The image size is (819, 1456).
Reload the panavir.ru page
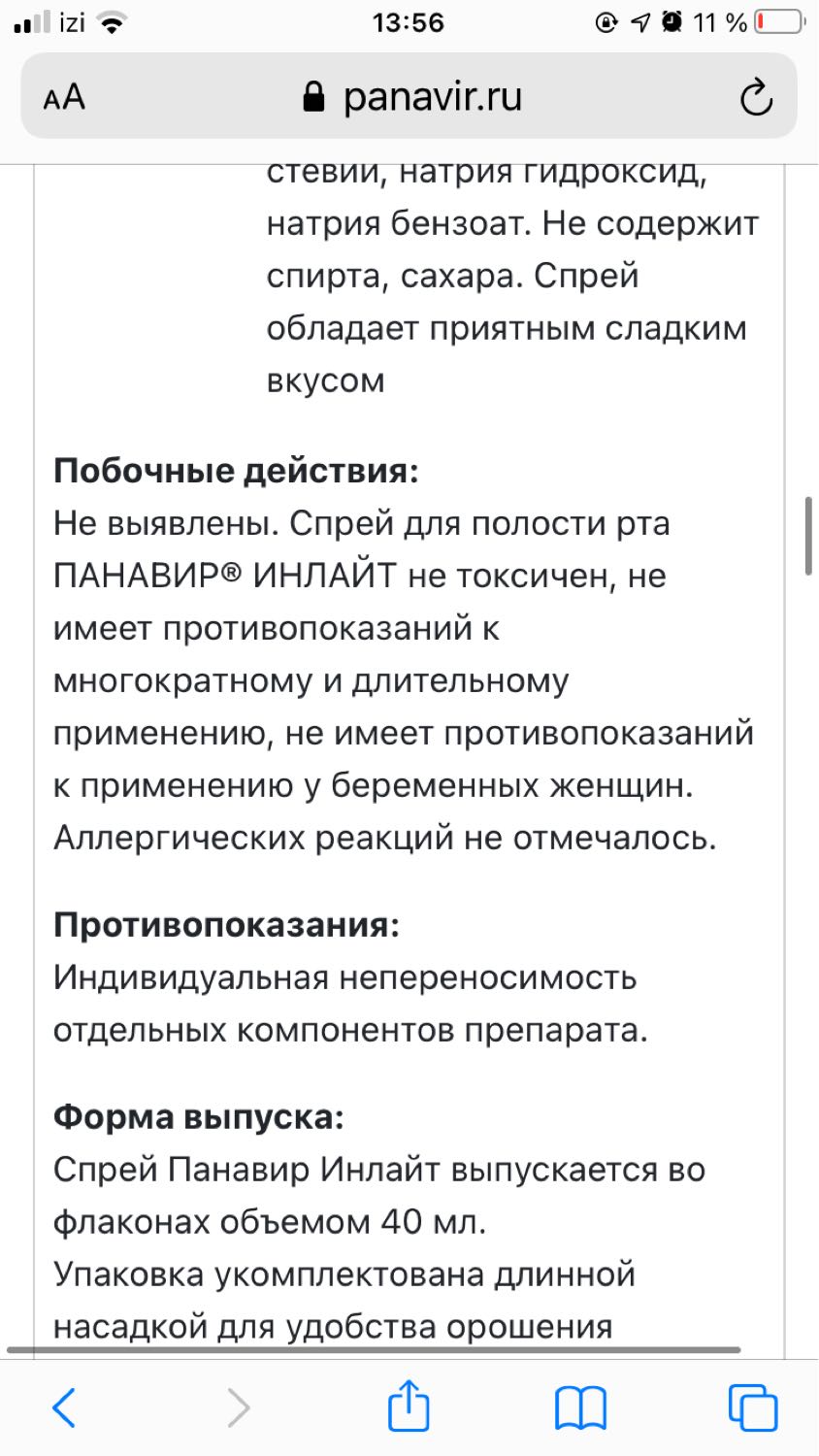[756, 97]
